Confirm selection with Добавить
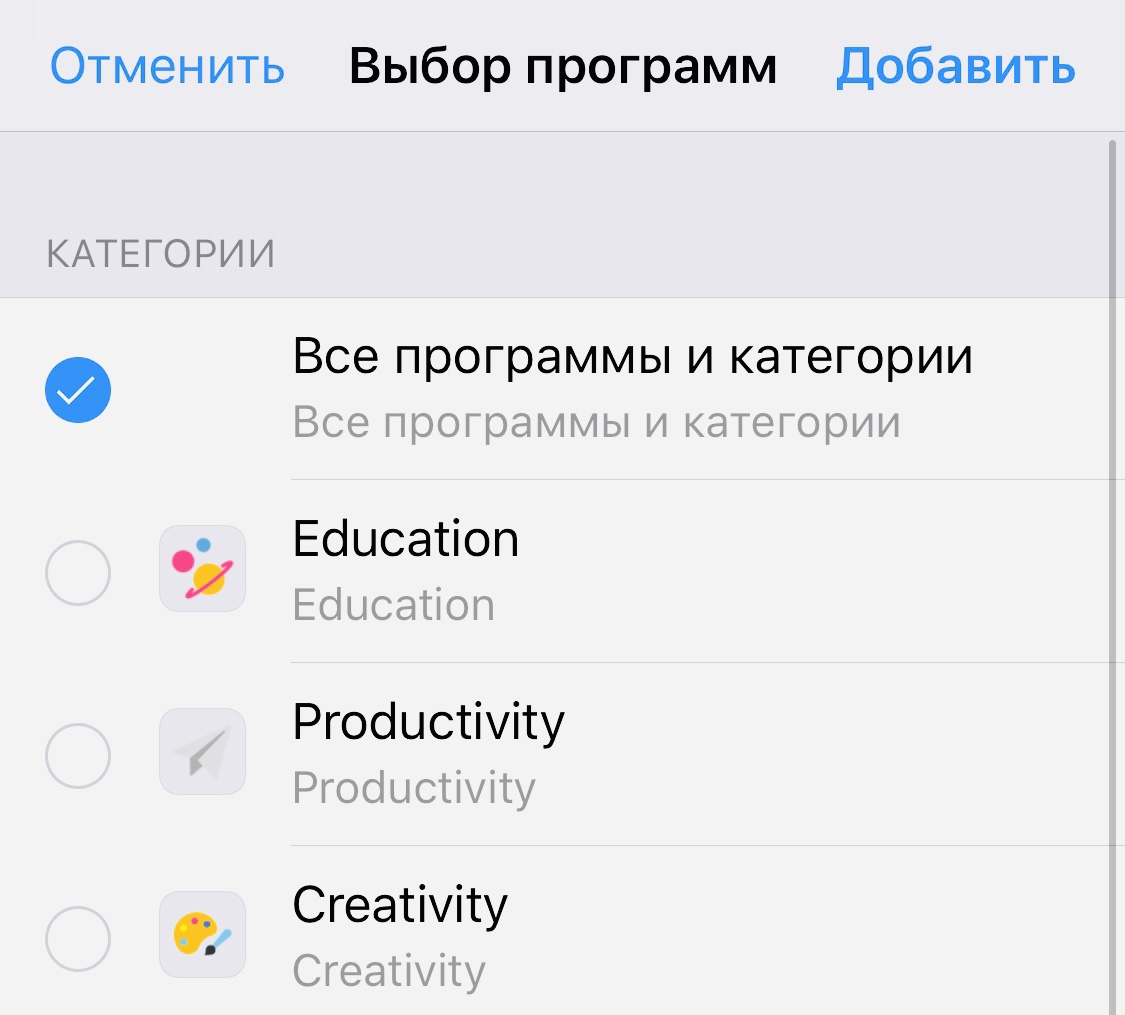 pos(955,66)
